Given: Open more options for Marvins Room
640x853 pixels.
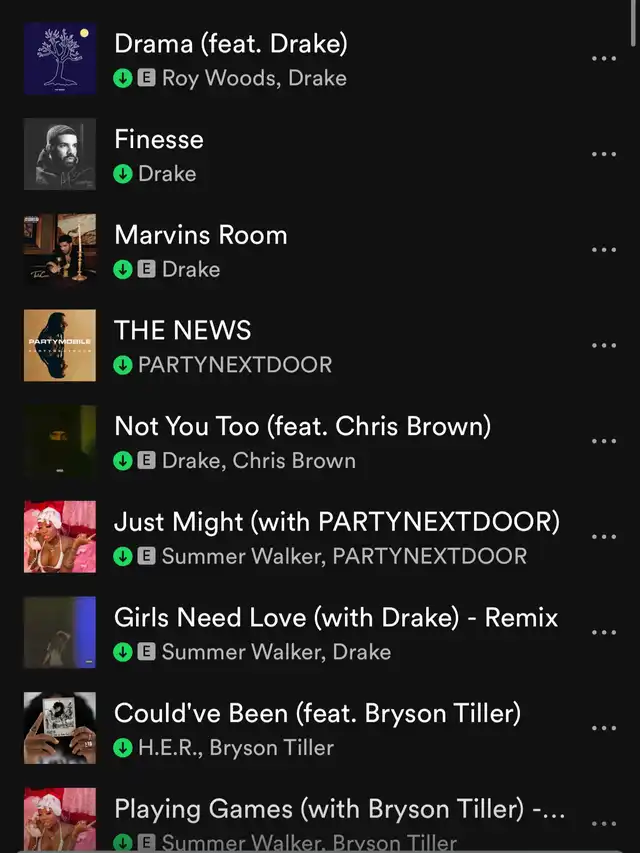Looking at the screenshot, I should coord(604,250).
